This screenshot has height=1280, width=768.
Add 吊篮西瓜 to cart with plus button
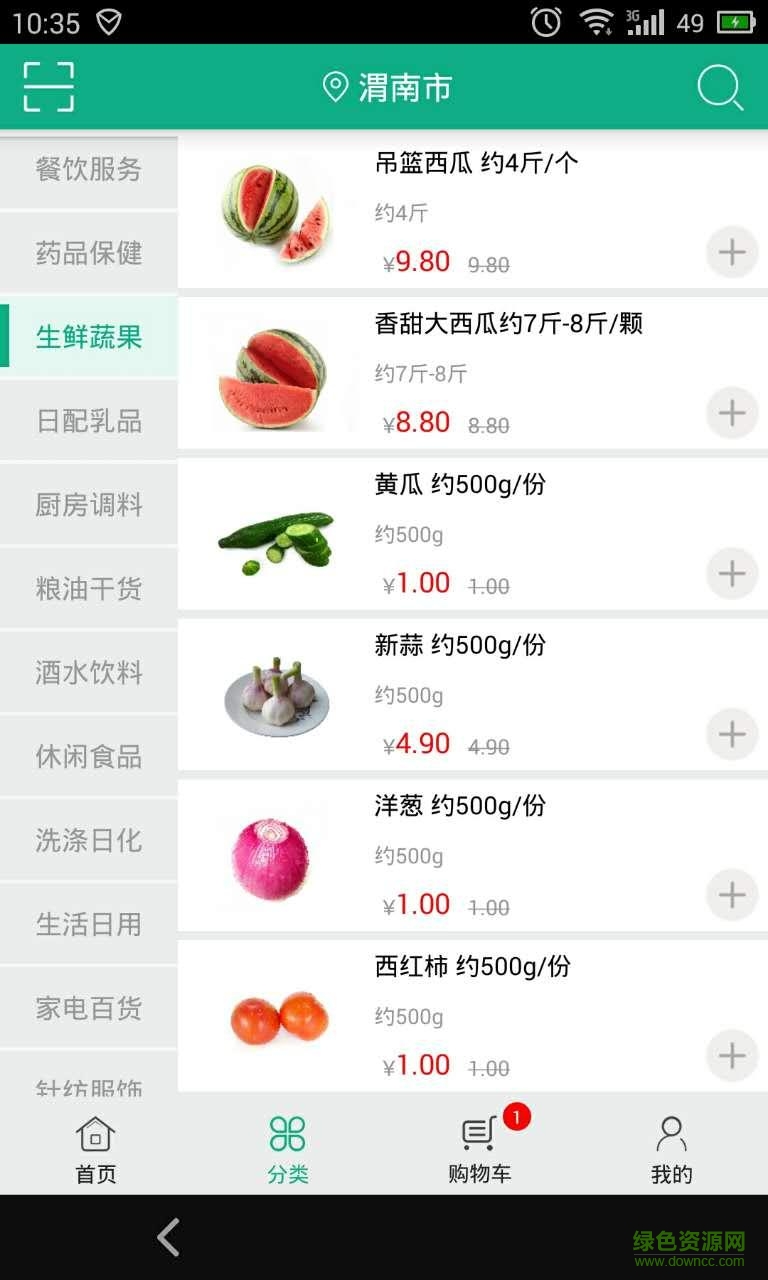pyautogui.click(x=731, y=253)
